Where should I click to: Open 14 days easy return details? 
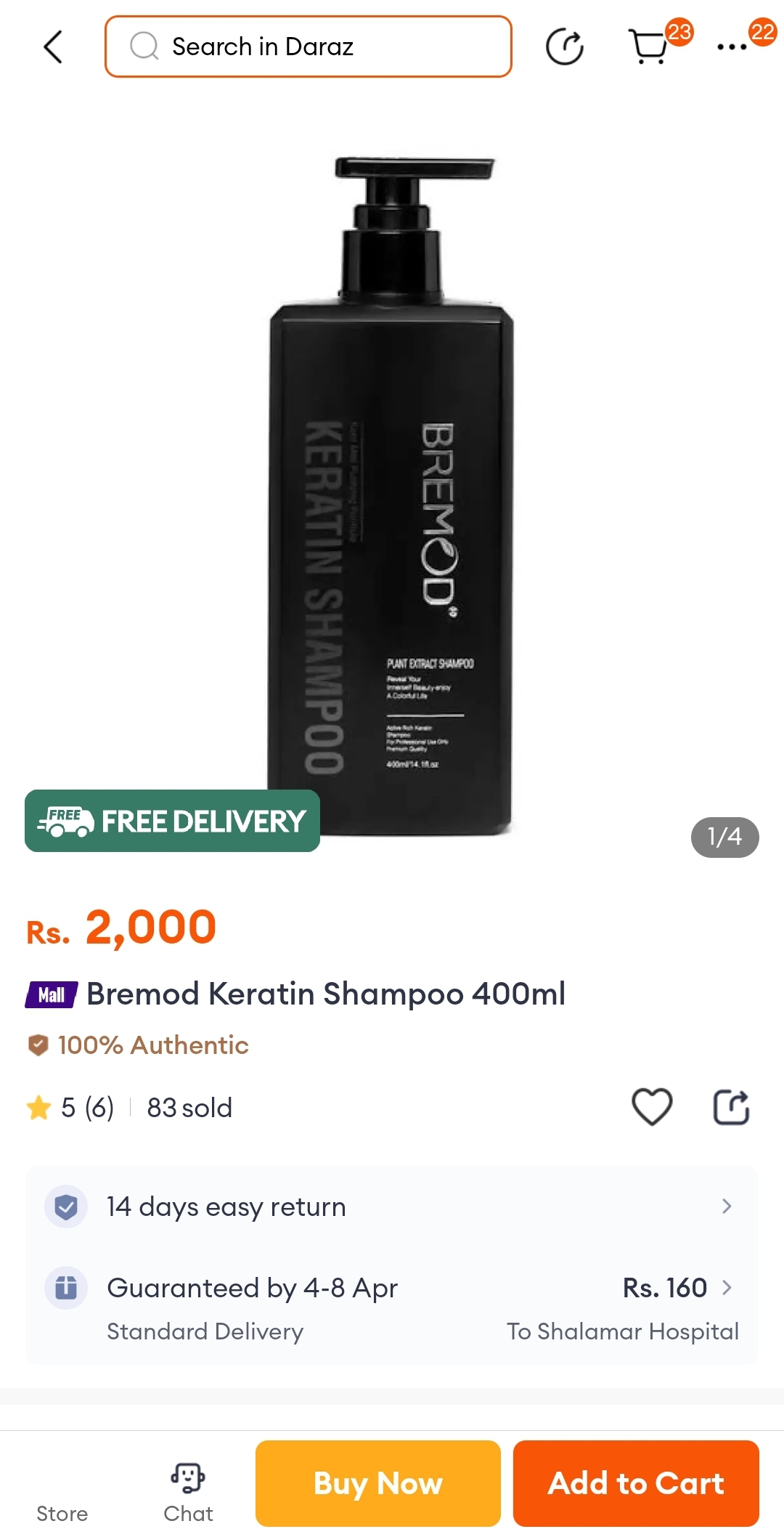coord(392,1207)
